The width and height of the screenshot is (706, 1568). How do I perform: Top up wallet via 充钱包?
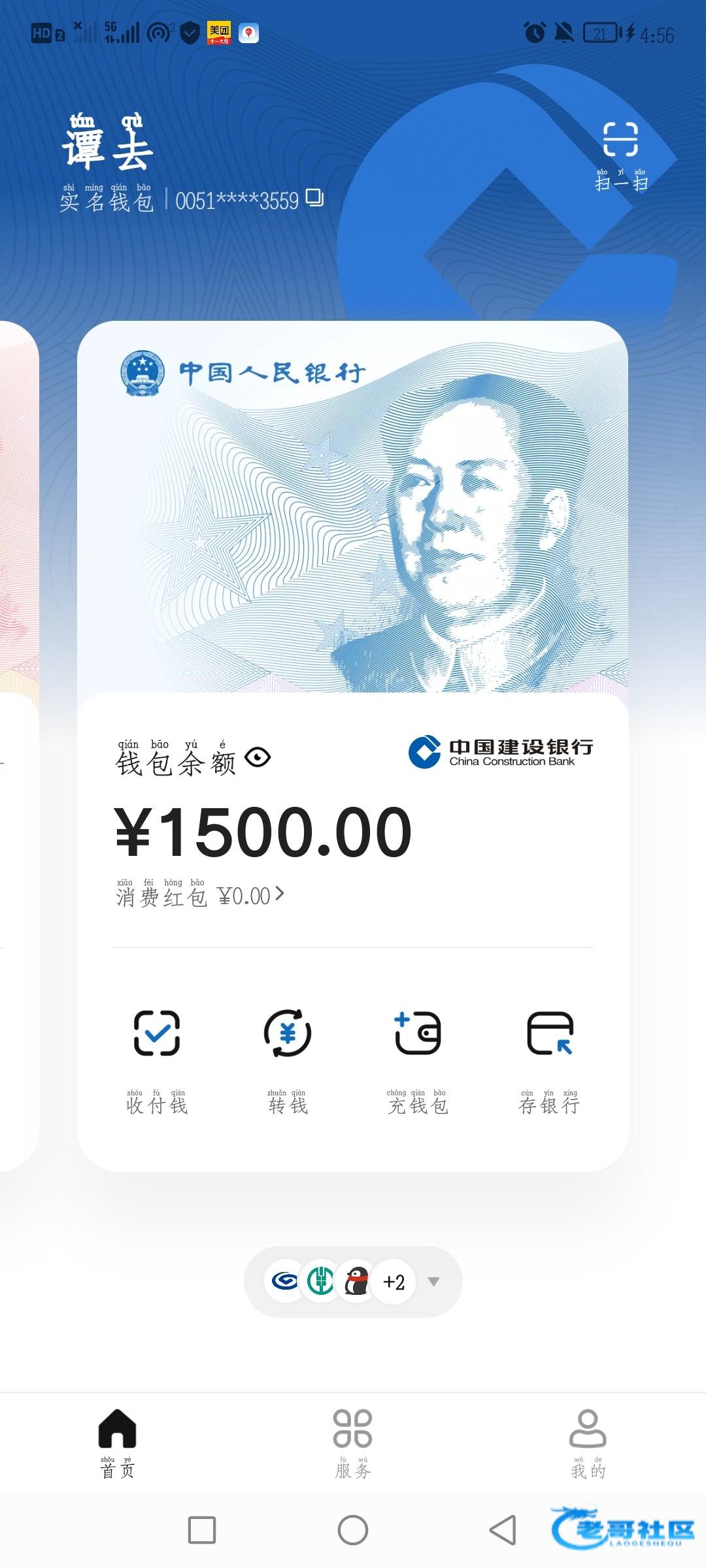coord(418,1060)
